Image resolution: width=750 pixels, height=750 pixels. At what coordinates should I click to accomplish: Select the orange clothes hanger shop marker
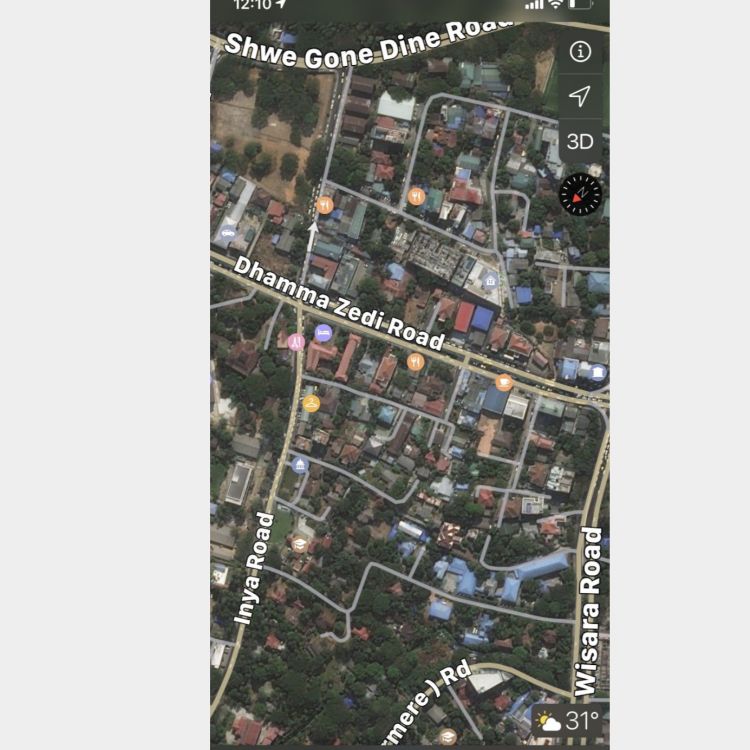(x=311, y=403)
